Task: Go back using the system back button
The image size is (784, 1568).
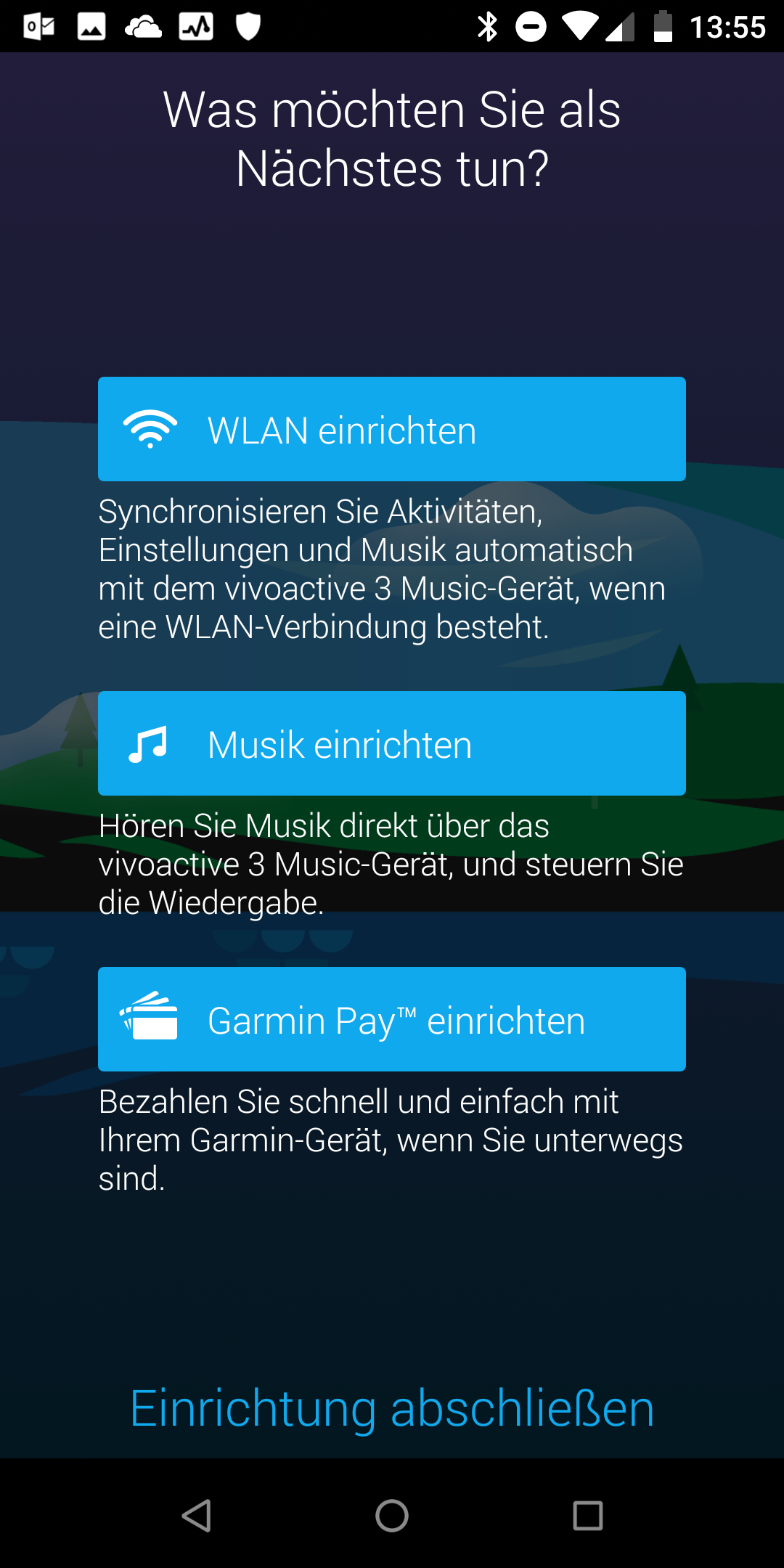Action: tap(196, 1516)
